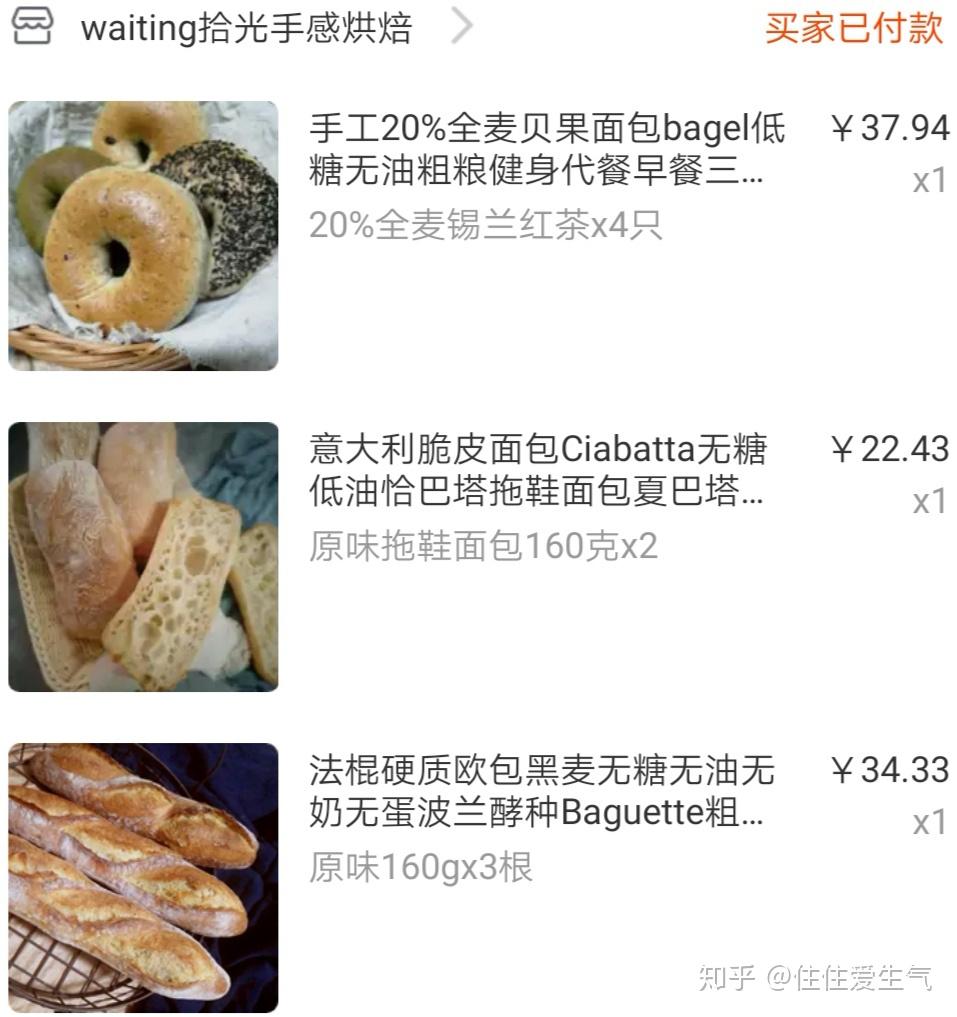
Task: View the baguette product picture
Action: click(143, 880)
